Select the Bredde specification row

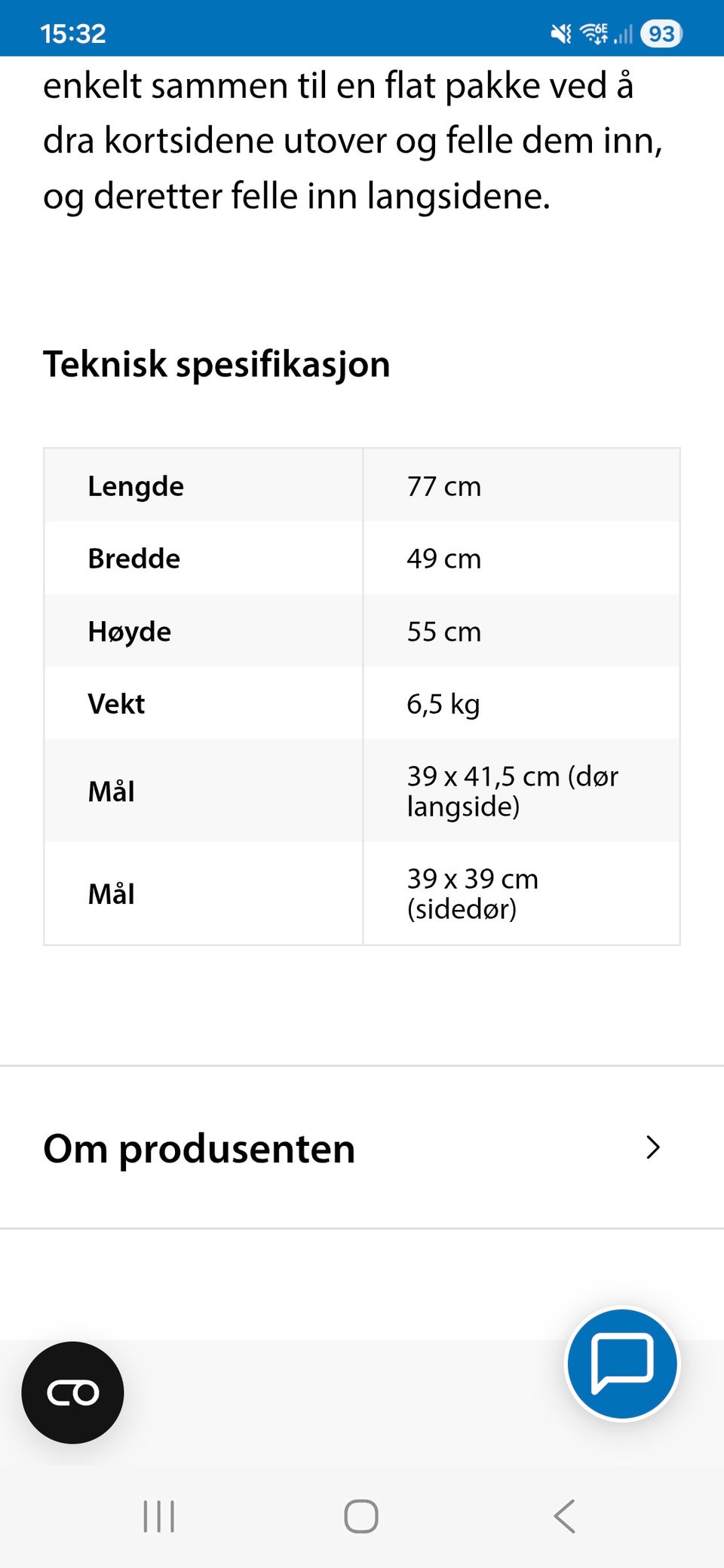pos(362,559)
